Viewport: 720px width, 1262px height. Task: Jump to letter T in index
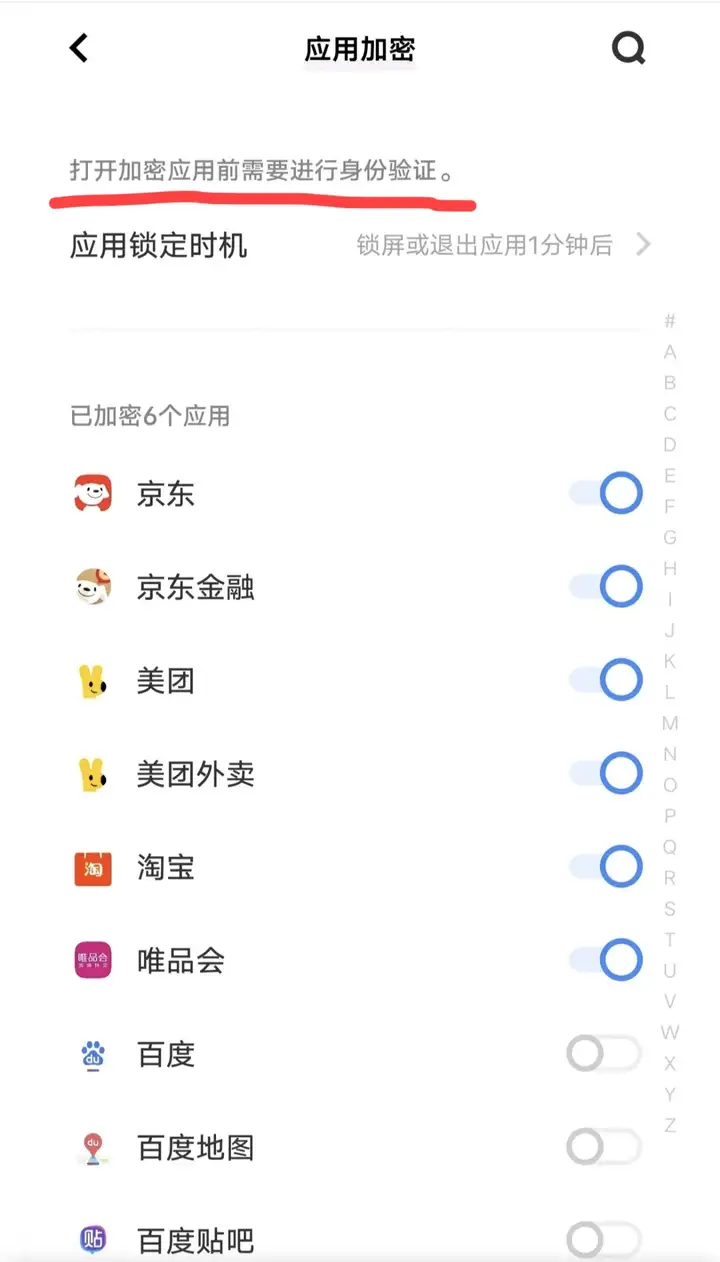point(670,940)
